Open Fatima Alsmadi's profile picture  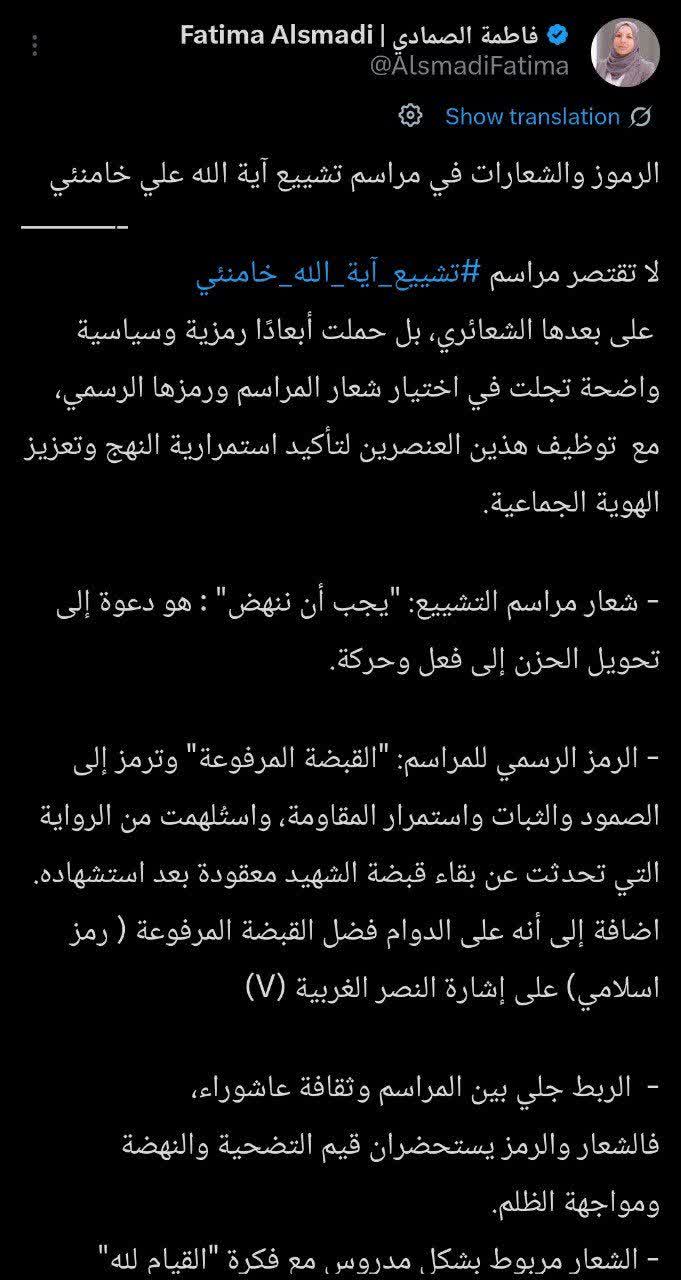[x=626, y=53]
